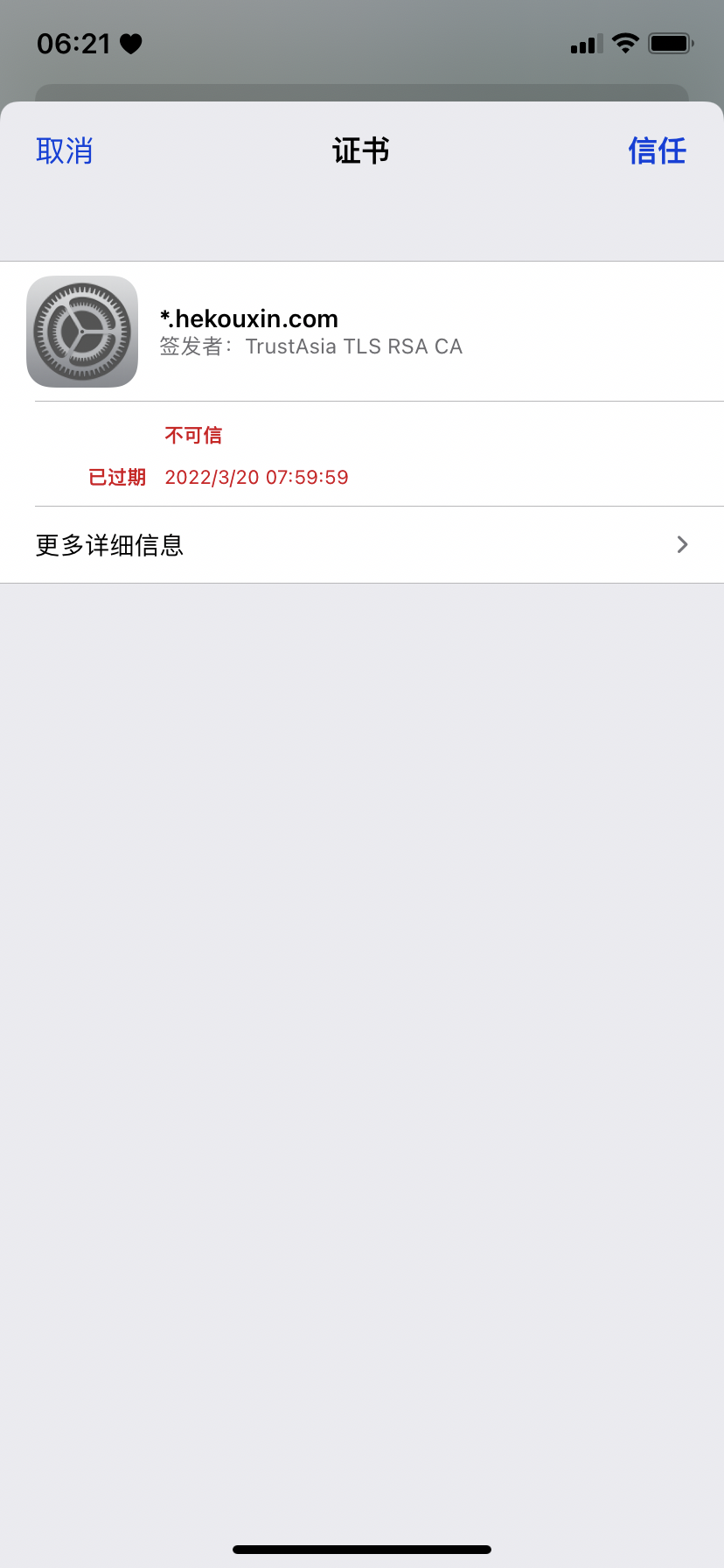
Task: Tap the Wi-Fi status bar icon
Action: pyautogui.click(x=624, y=43)
